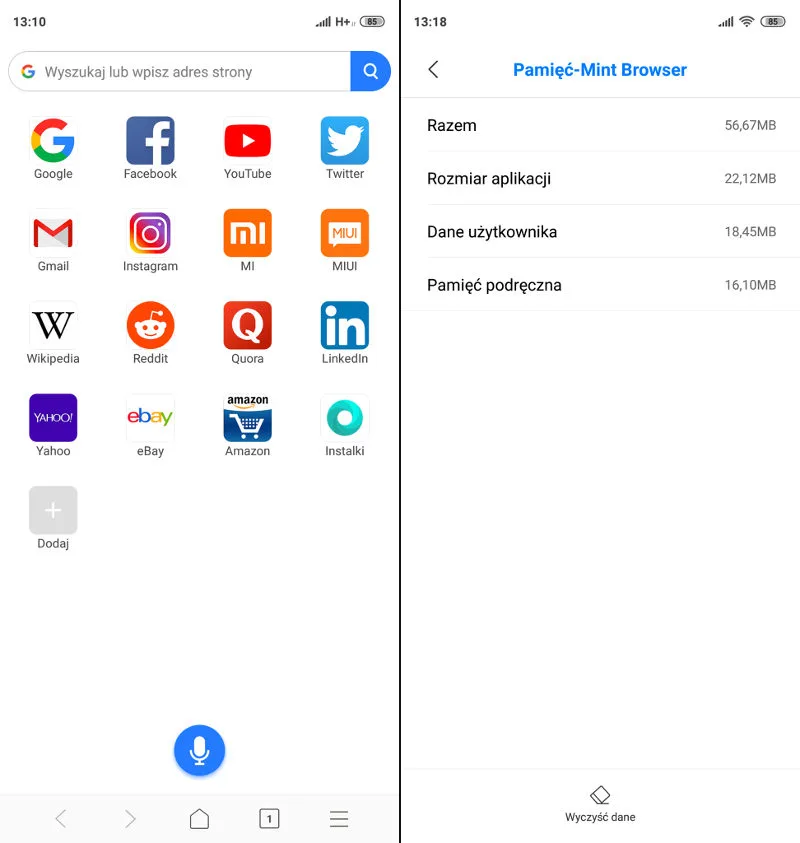Tap Wyczyść dane to clear data
The height and width of the screenshot is (843, 800).
(599, 806)
